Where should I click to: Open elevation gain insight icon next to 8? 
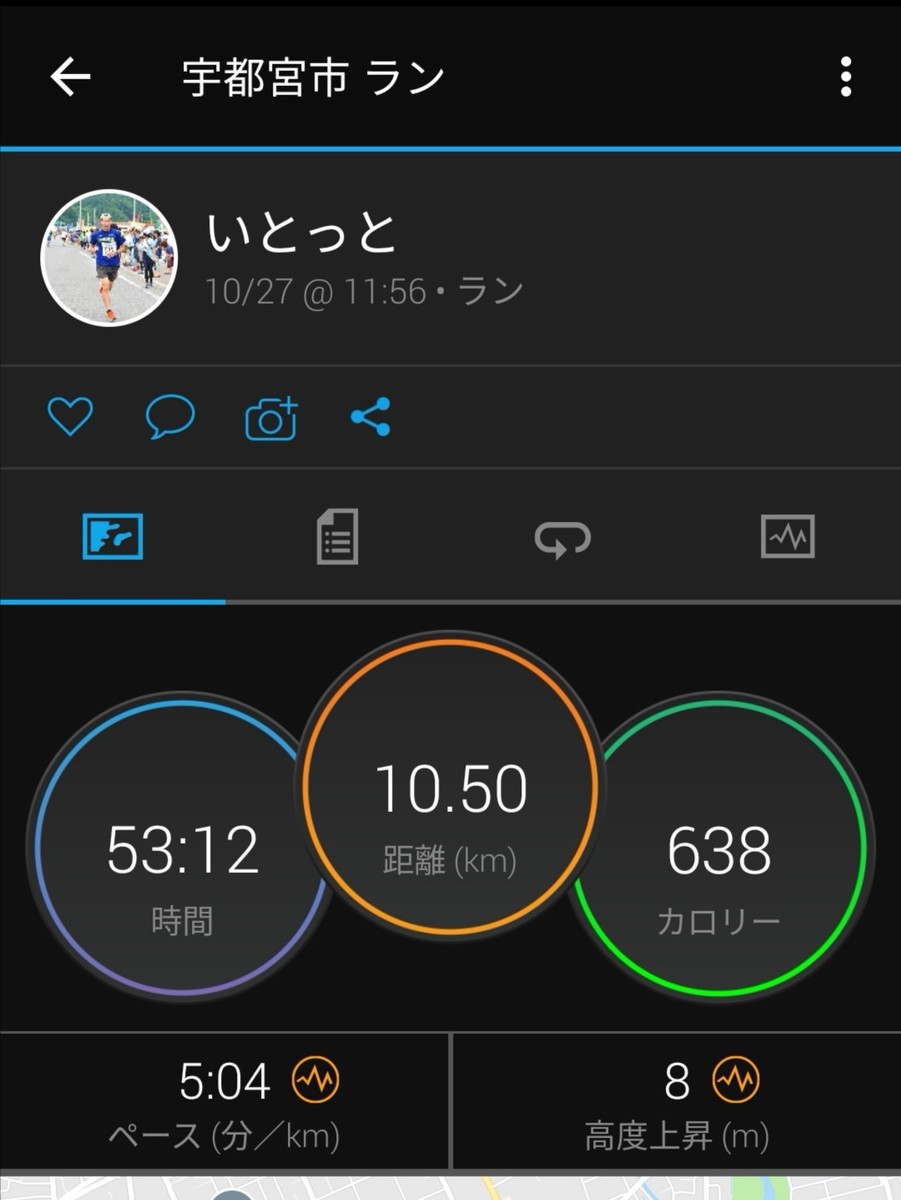pyautogui.click(x=736, y=1081)
